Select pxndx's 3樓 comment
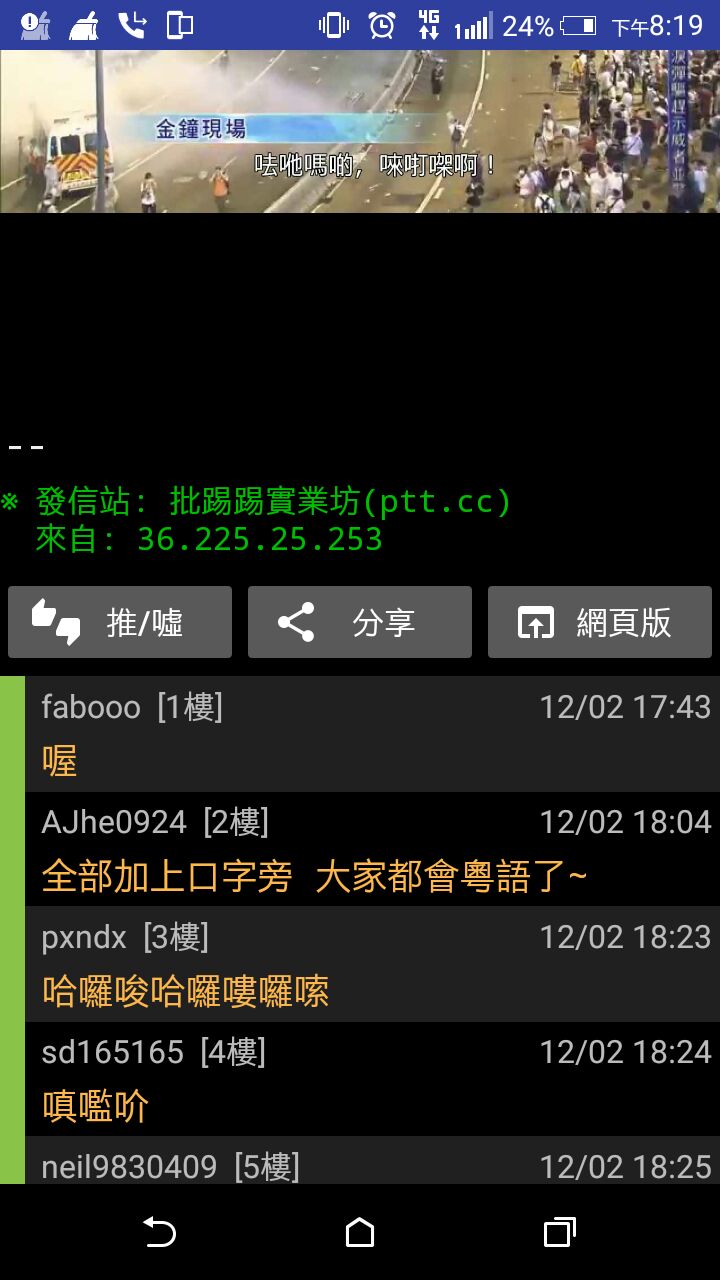This screenshot has width=720, height=1280. coord(372,964)
